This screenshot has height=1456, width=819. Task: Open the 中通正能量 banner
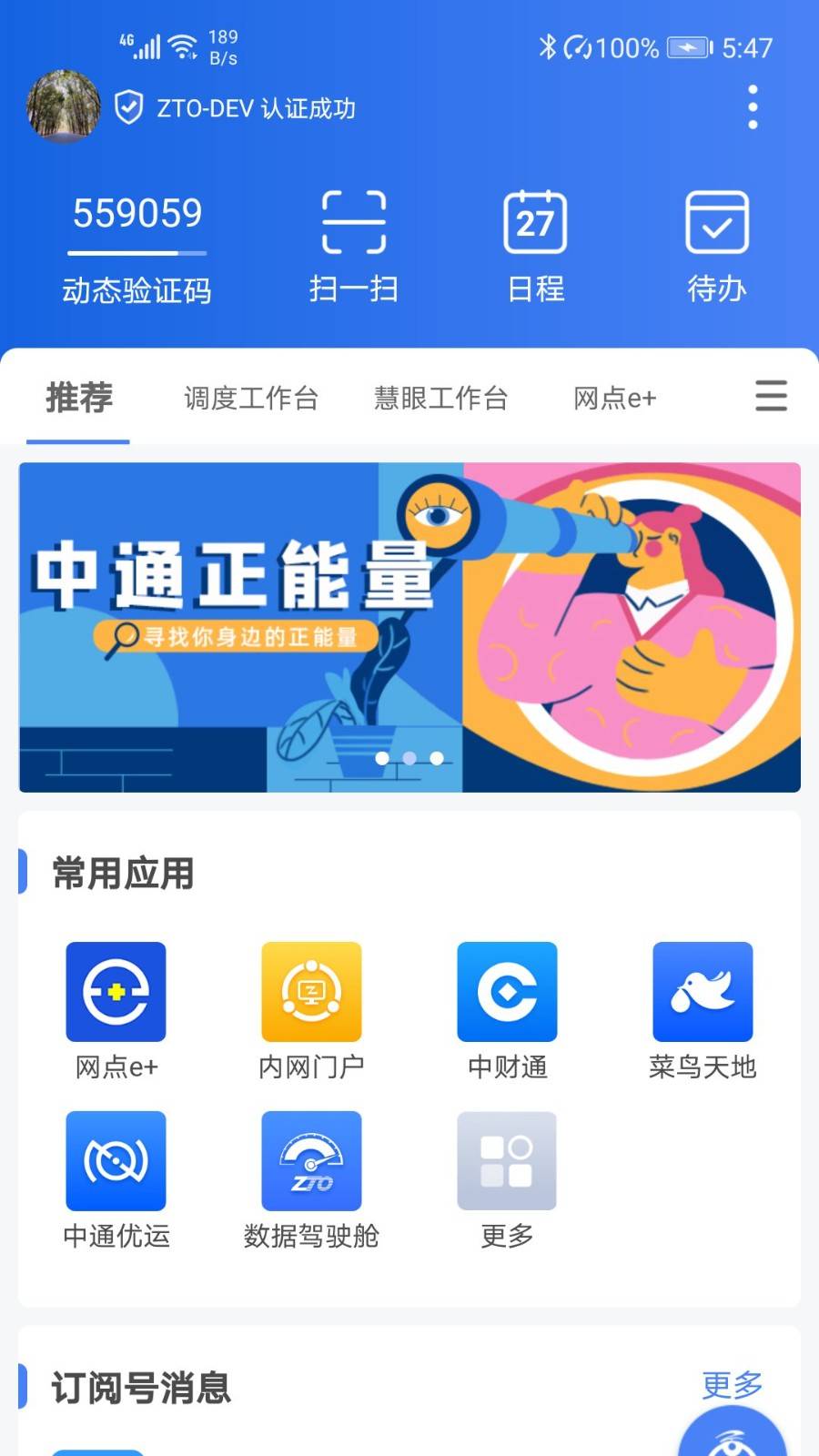409,627
